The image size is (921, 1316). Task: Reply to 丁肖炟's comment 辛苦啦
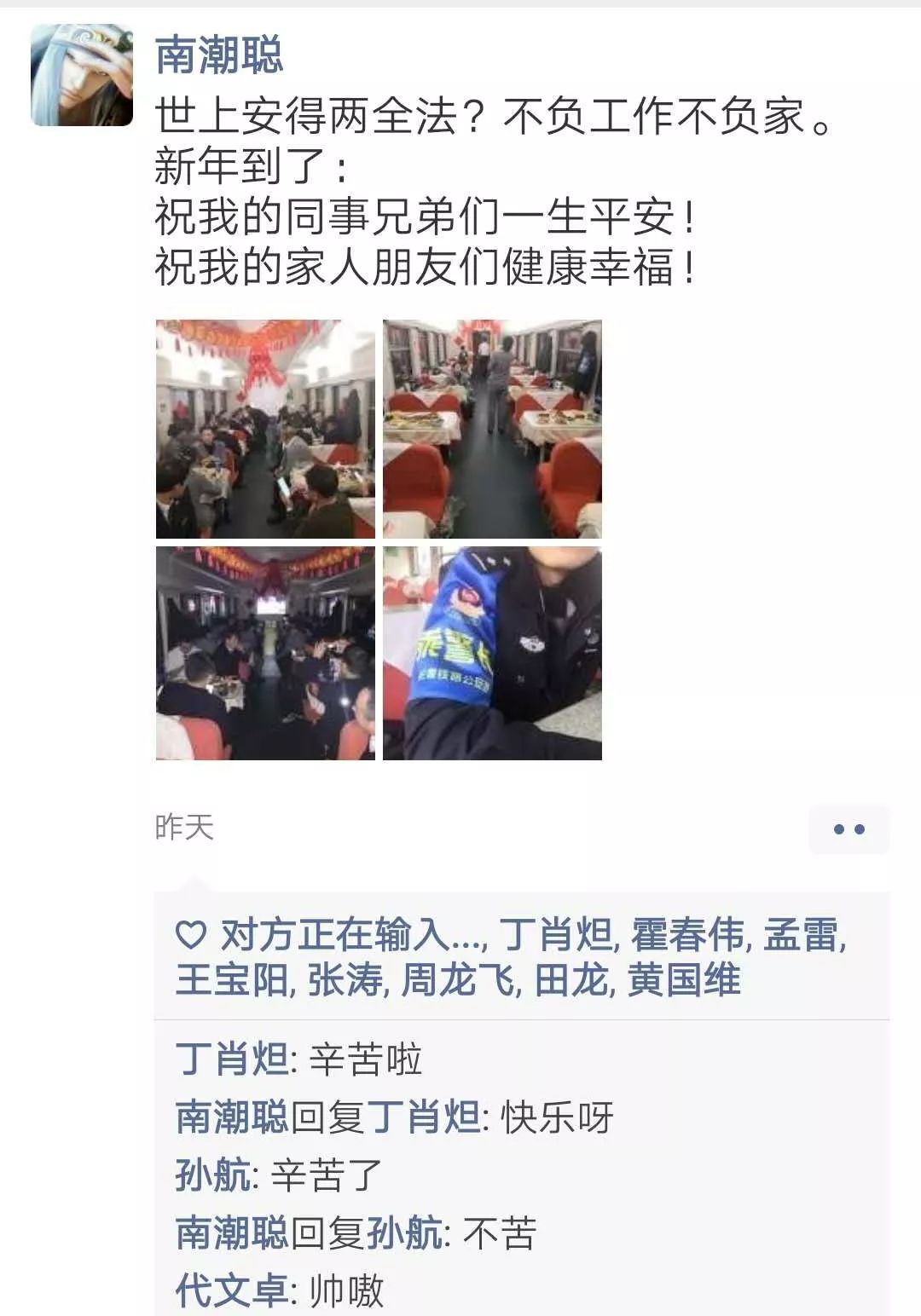coord(367,1060)
